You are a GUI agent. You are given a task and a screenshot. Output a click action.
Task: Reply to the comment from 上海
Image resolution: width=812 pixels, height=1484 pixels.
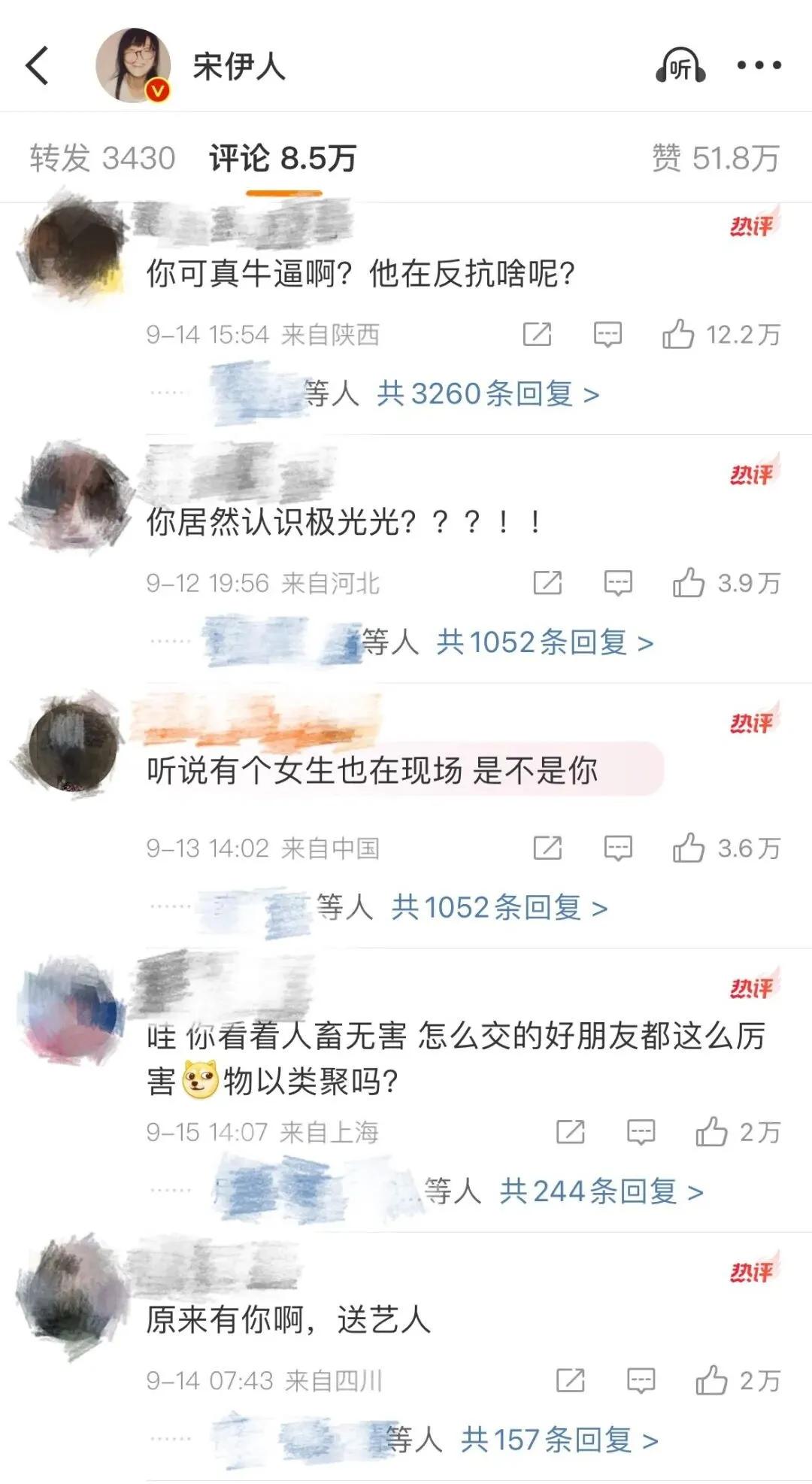point(641,1131)
